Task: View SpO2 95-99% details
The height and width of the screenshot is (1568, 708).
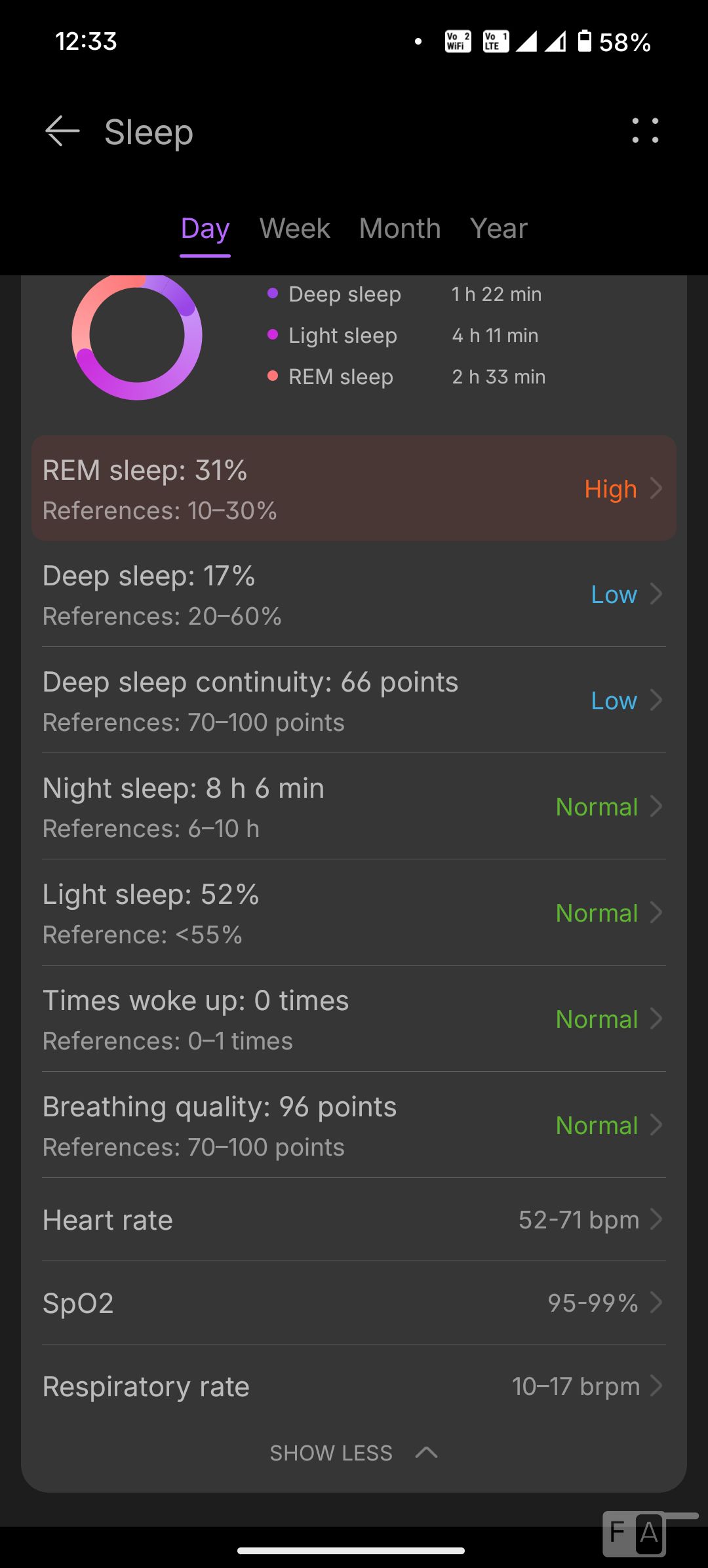Action: pyautogui.click(x=354, y=1303)
